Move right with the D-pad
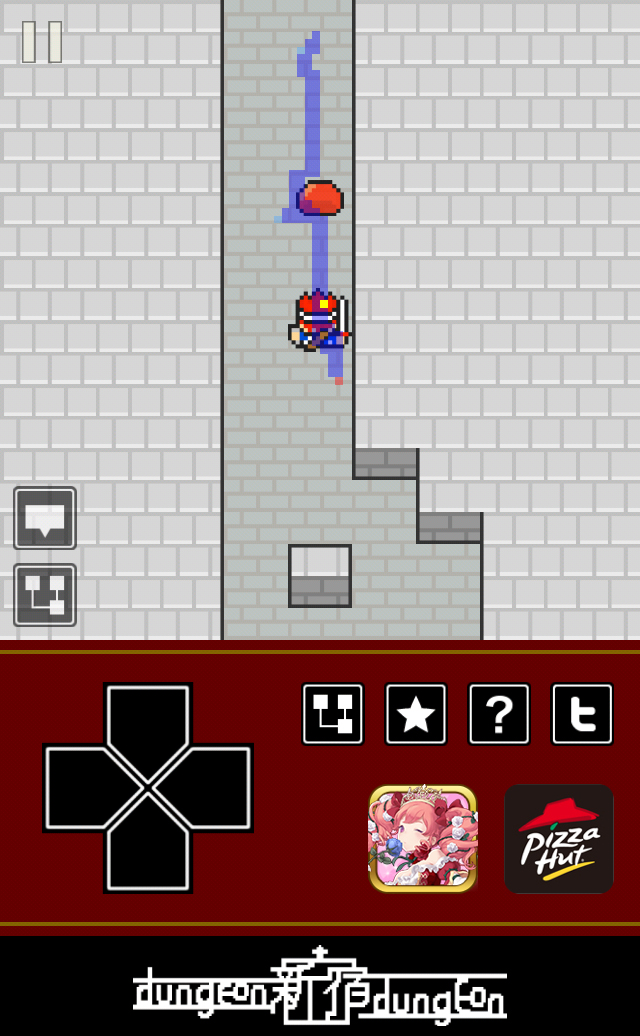640x1036 pixels. [x=208, y=788]
